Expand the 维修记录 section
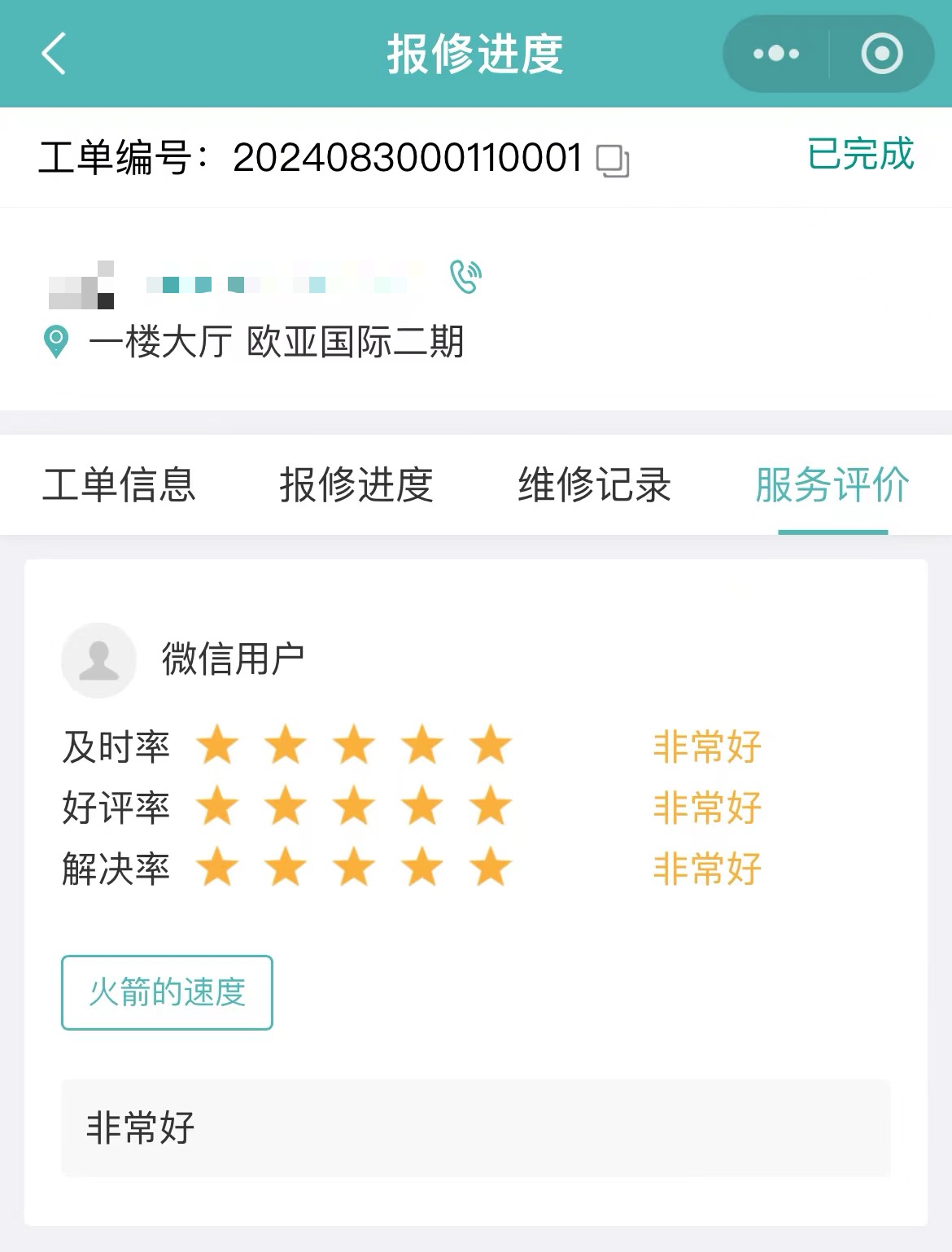This screenshot has width=952, height=1252. click(593, 484)
